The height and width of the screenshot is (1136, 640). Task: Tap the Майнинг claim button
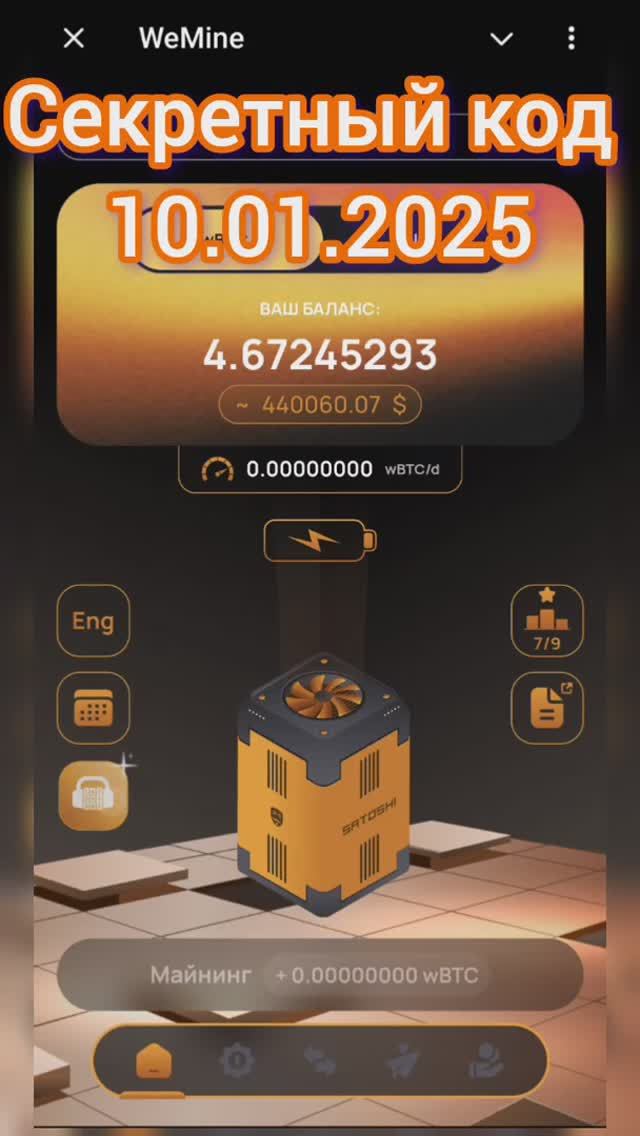point(320,974)
